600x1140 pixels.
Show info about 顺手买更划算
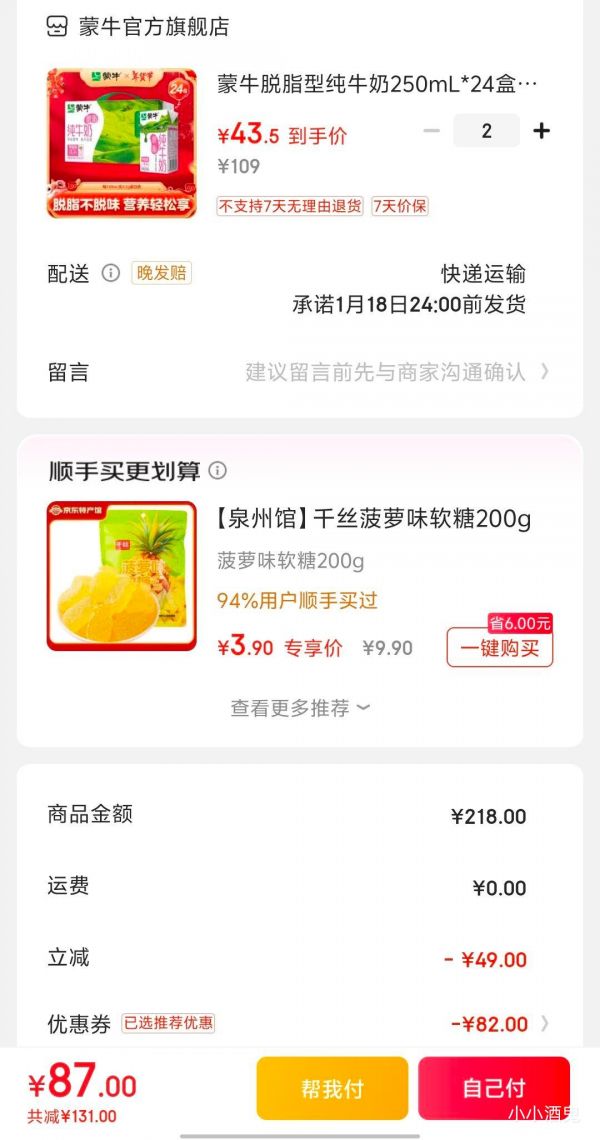point(218,470)
